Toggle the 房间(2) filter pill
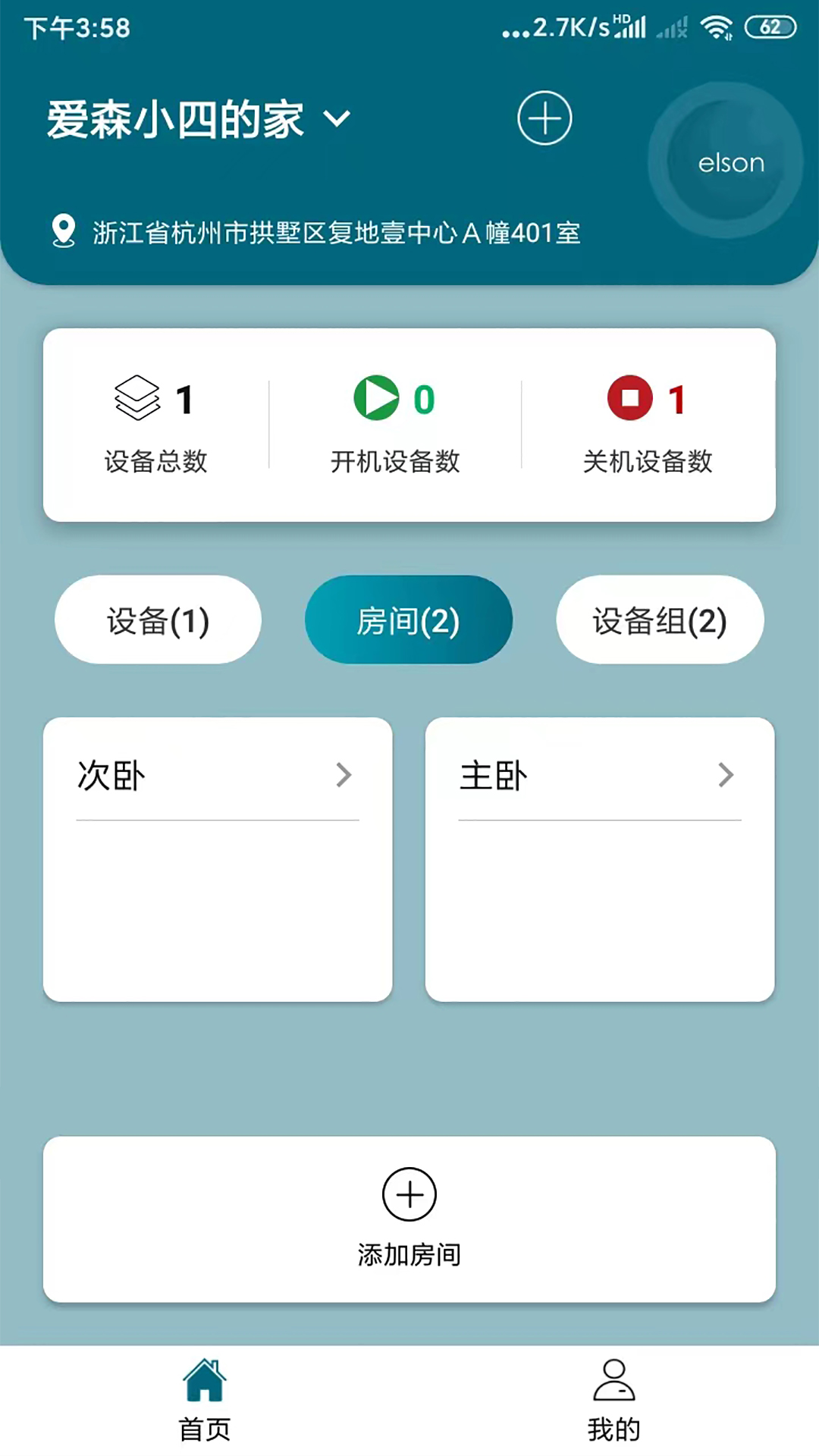 click(409, 620)
